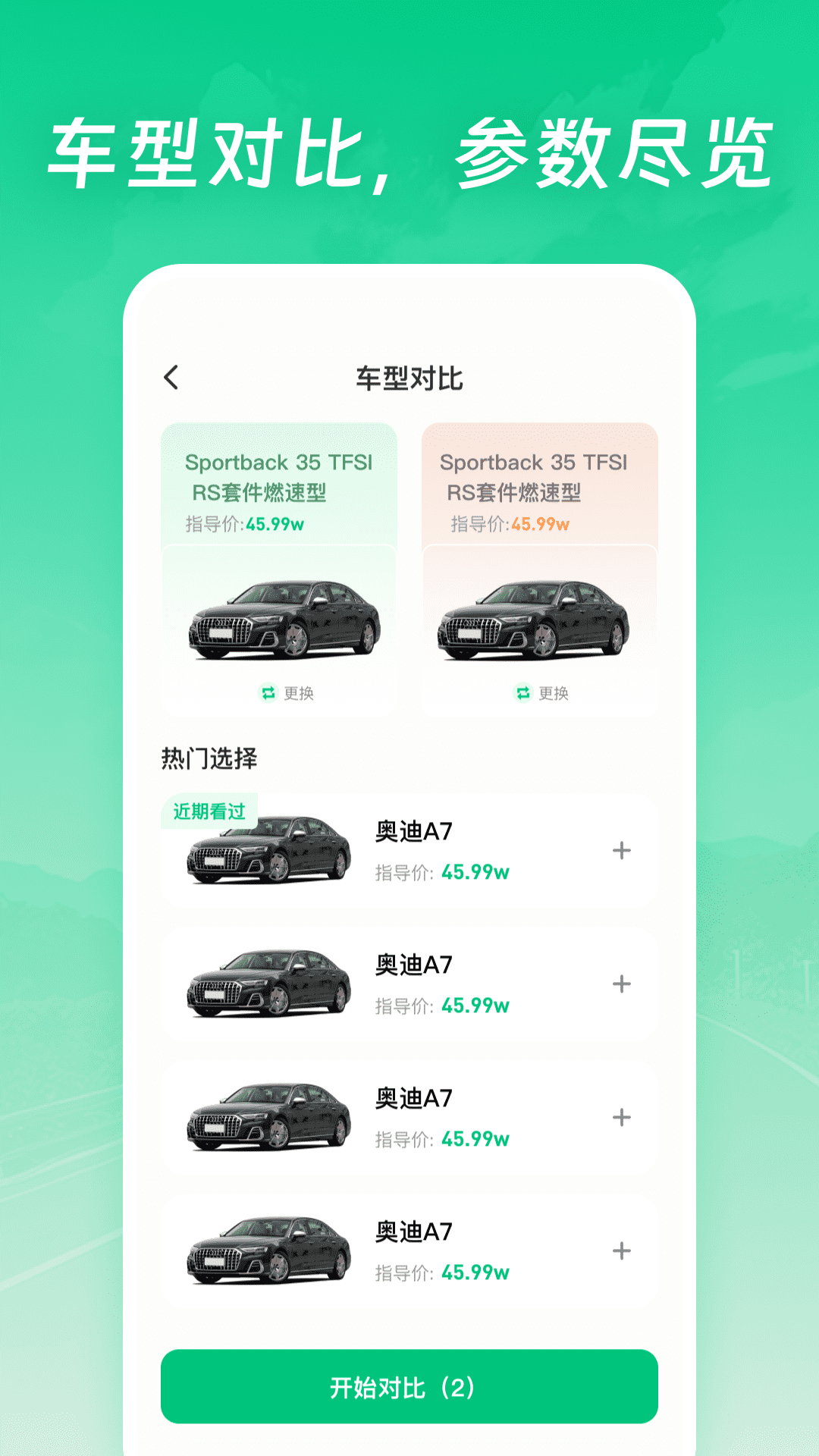Image resolution: width=819 pixels, height=1456 pixels.
Task: Add the recently viewed 奥迪A7 with its plus icon
Action: click(x=623, y=852)
